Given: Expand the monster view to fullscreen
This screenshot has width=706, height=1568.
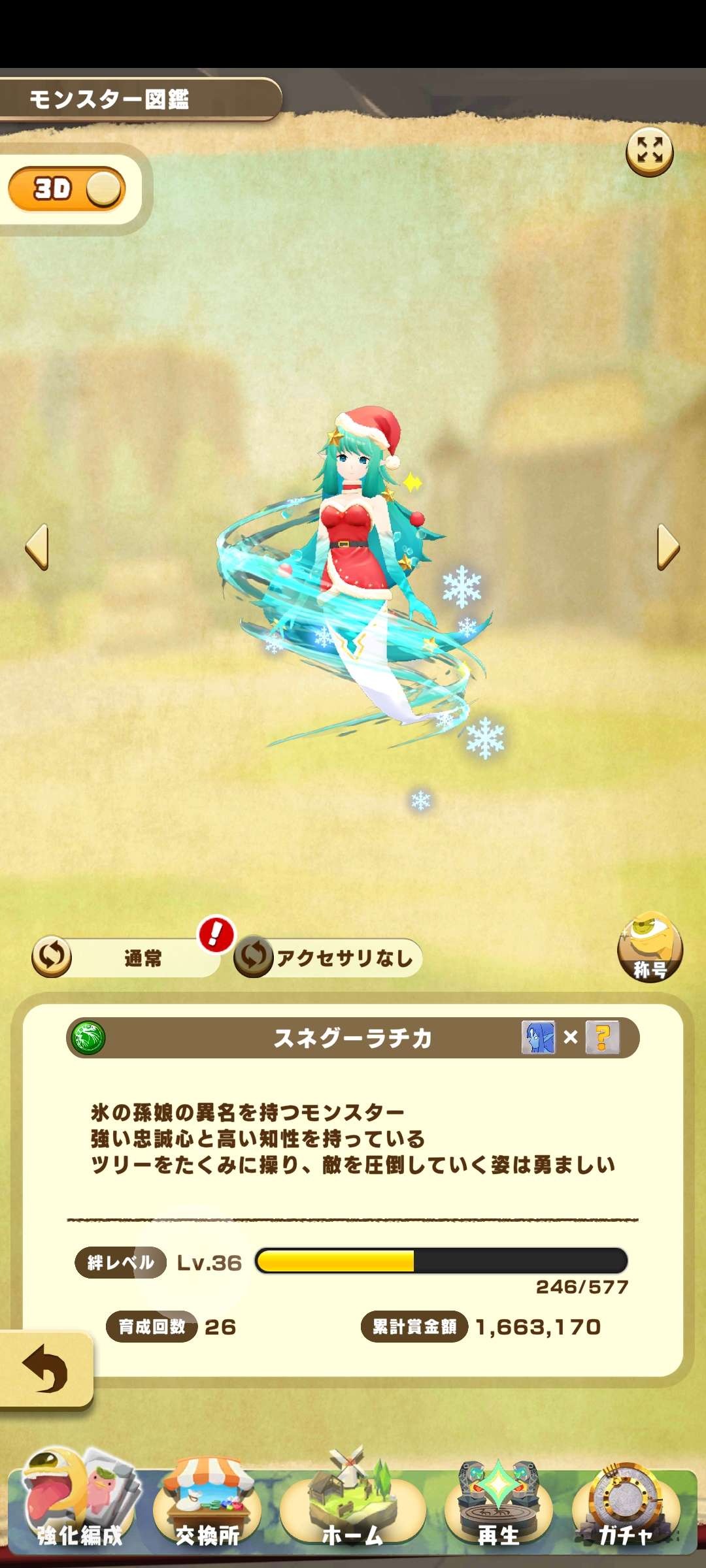Looking at the screenshot, I should click(649, 152).
